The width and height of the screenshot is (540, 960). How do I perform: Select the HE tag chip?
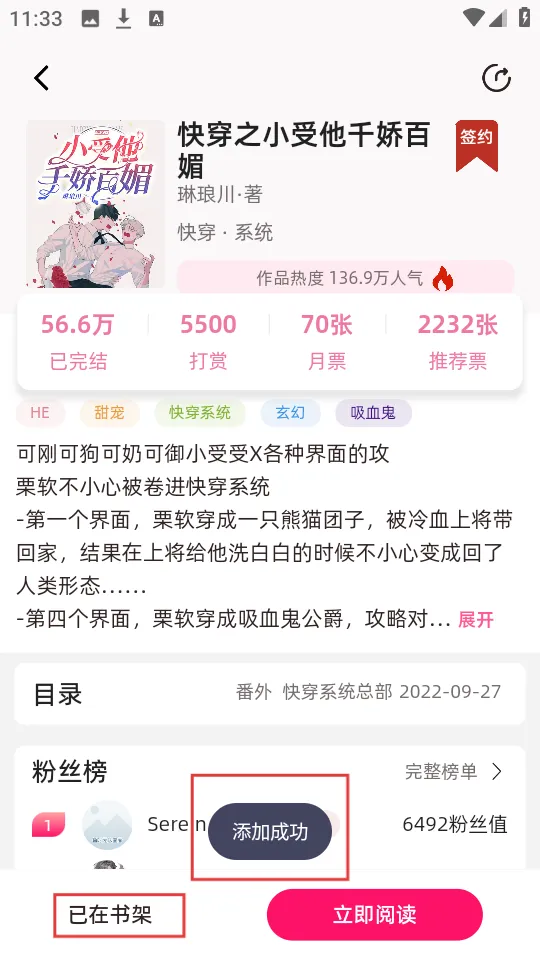40,413
